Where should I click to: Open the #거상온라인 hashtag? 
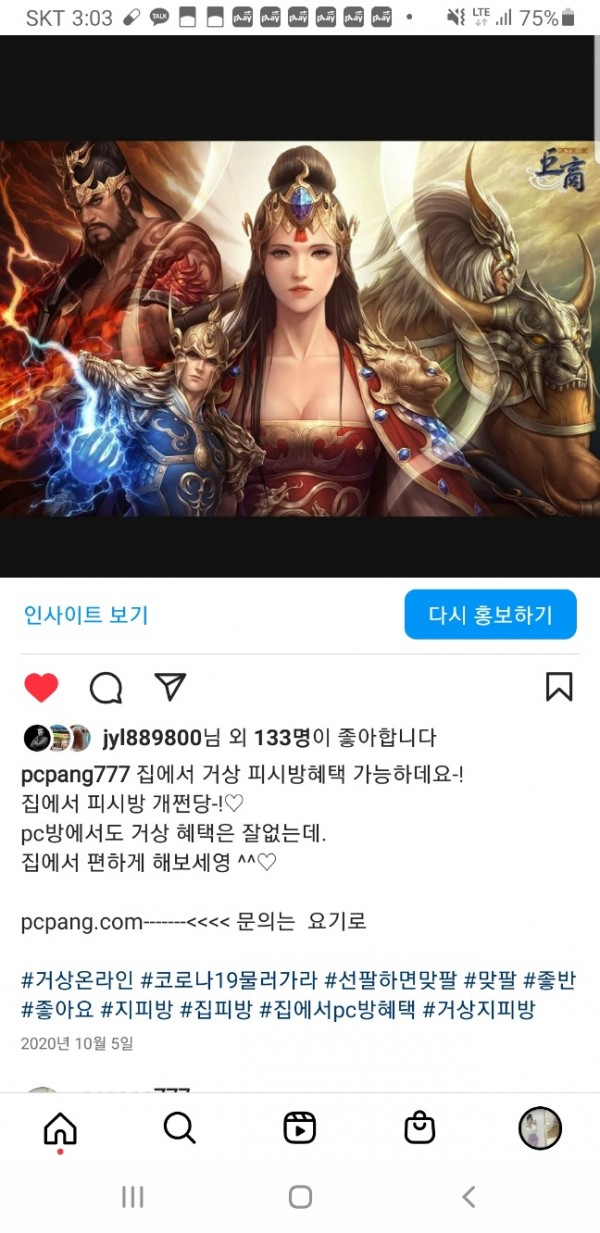coord(77,980)
